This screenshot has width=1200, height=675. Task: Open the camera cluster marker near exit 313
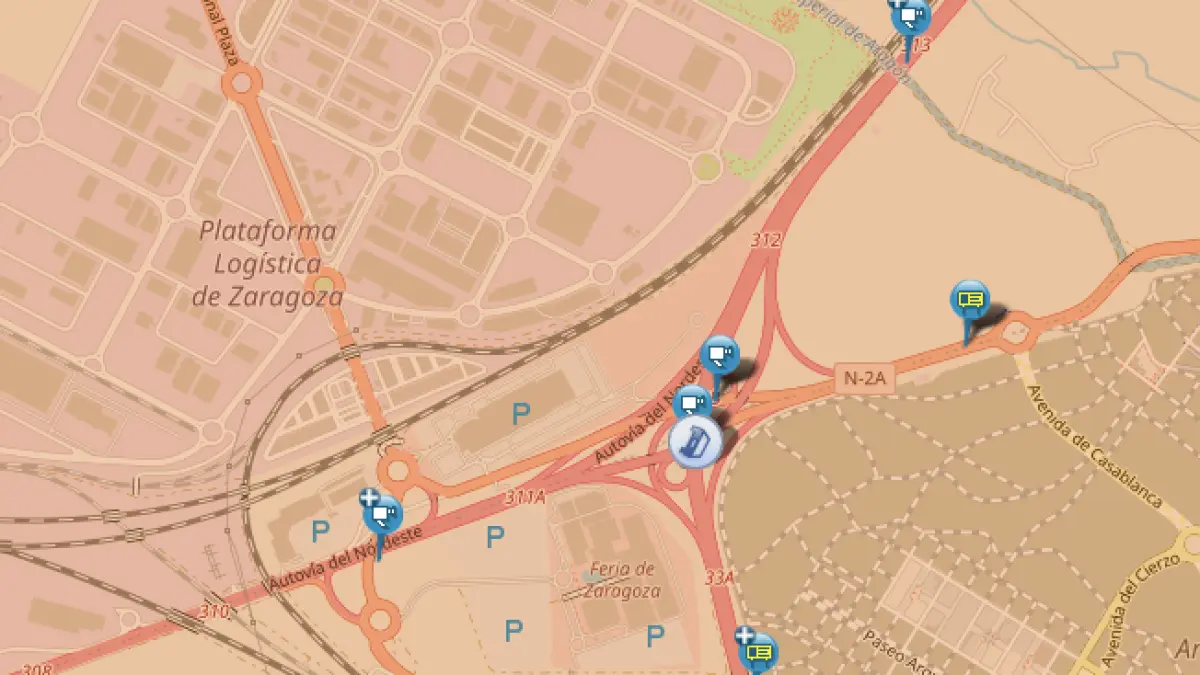[x=911, y=18]
